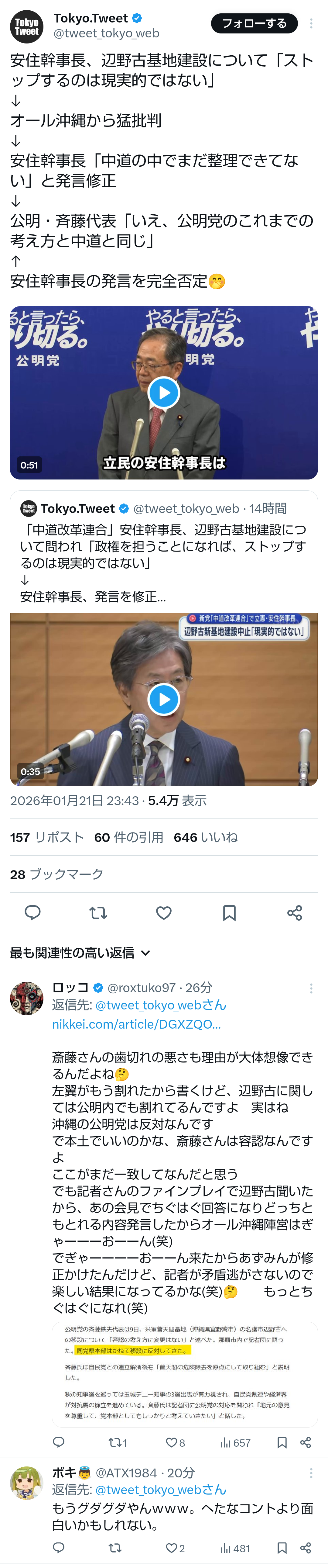View the 60 件の引用 list

[128, 837]
